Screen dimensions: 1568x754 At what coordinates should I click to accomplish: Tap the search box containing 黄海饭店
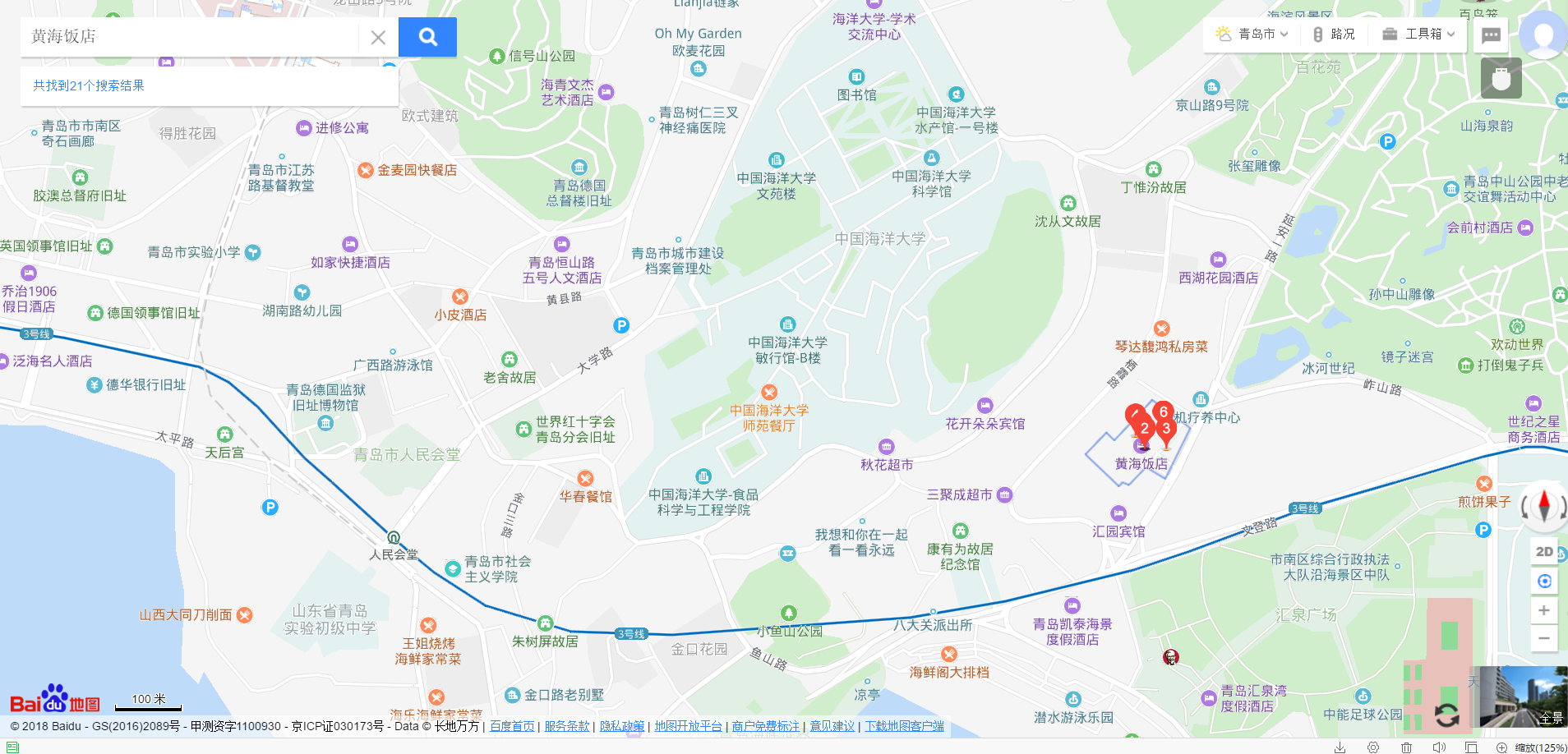click(x=189, y=37)
